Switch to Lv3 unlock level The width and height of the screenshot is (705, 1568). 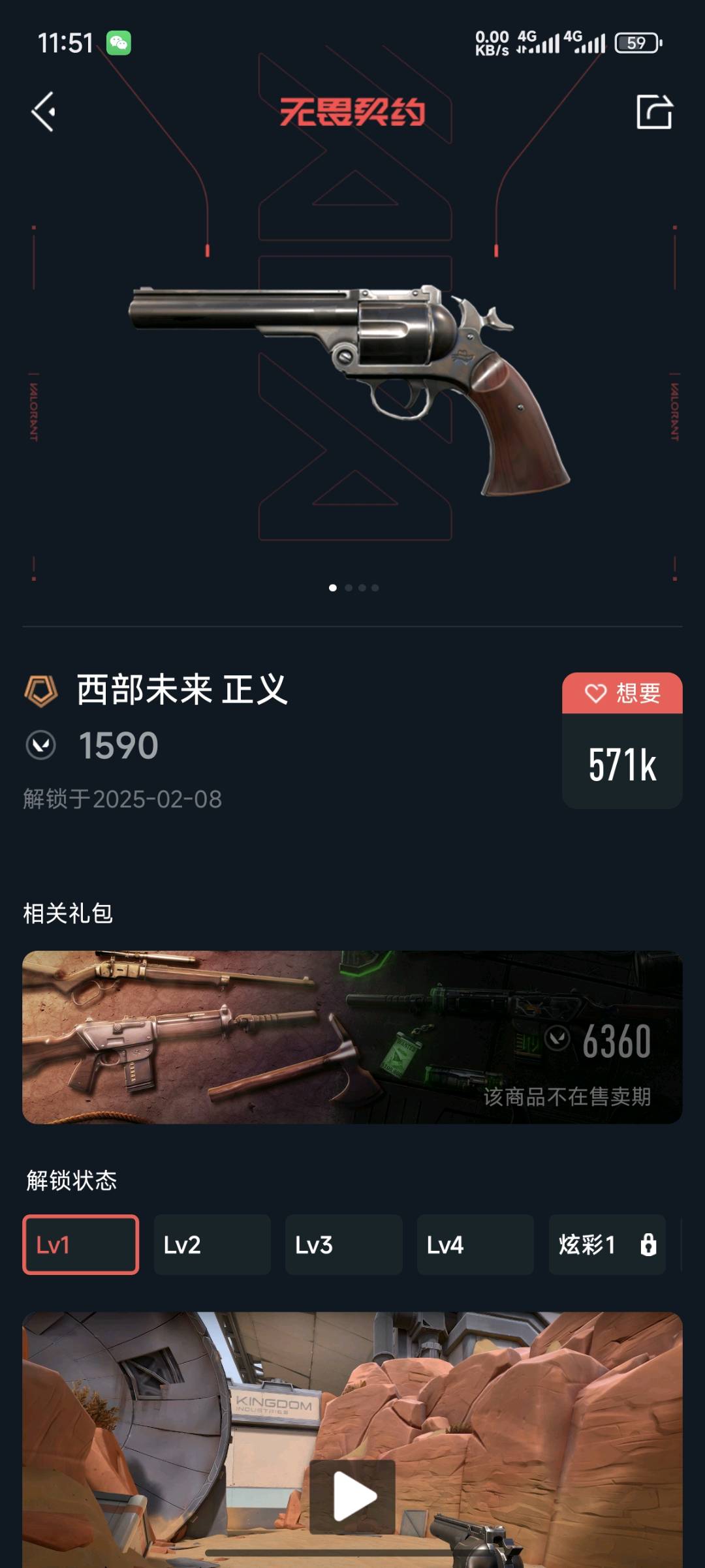(x=343, y=1244)
